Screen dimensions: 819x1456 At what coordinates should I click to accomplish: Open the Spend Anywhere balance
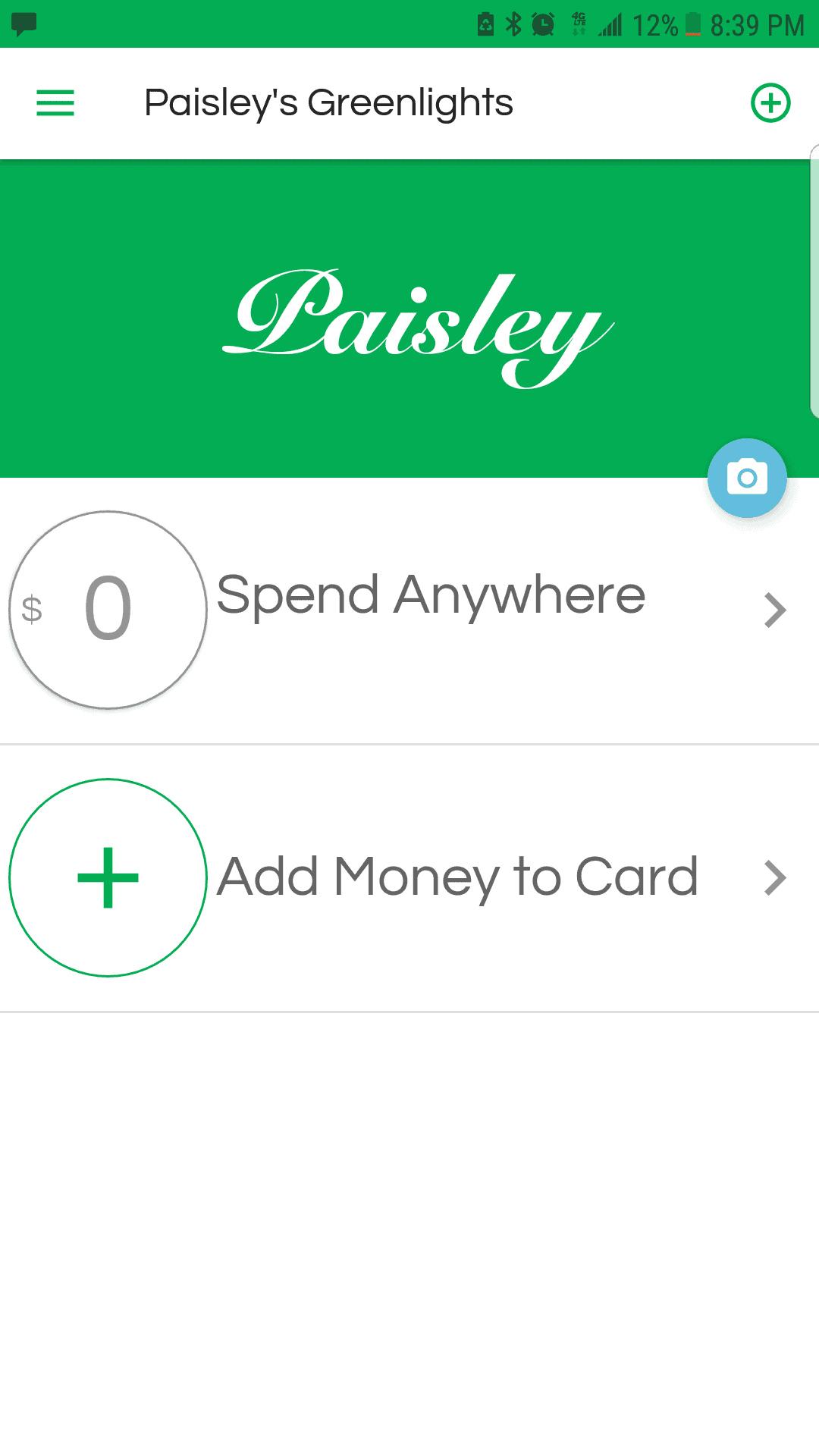pos(409,610)
